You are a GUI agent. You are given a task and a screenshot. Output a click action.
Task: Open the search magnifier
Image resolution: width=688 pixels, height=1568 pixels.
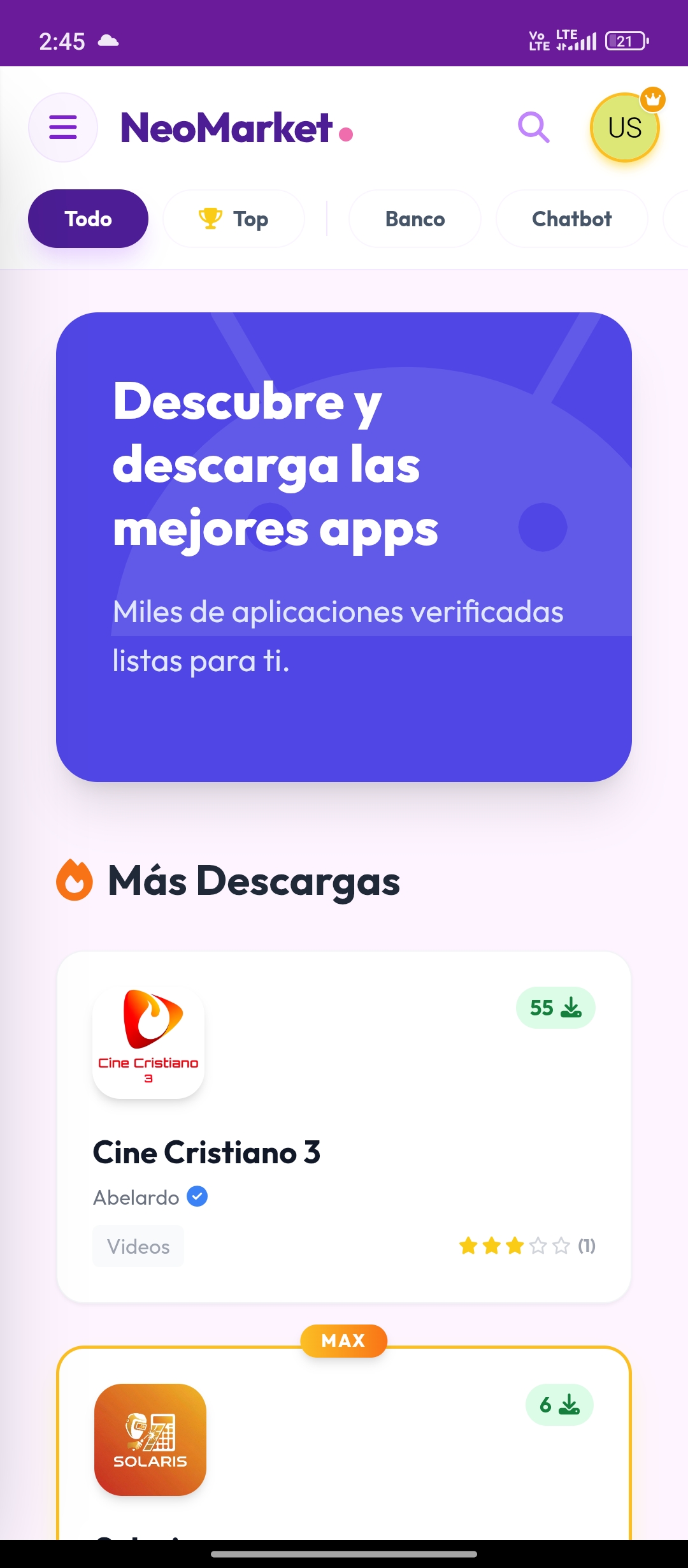pyautogui.click(x=534, y=127)
